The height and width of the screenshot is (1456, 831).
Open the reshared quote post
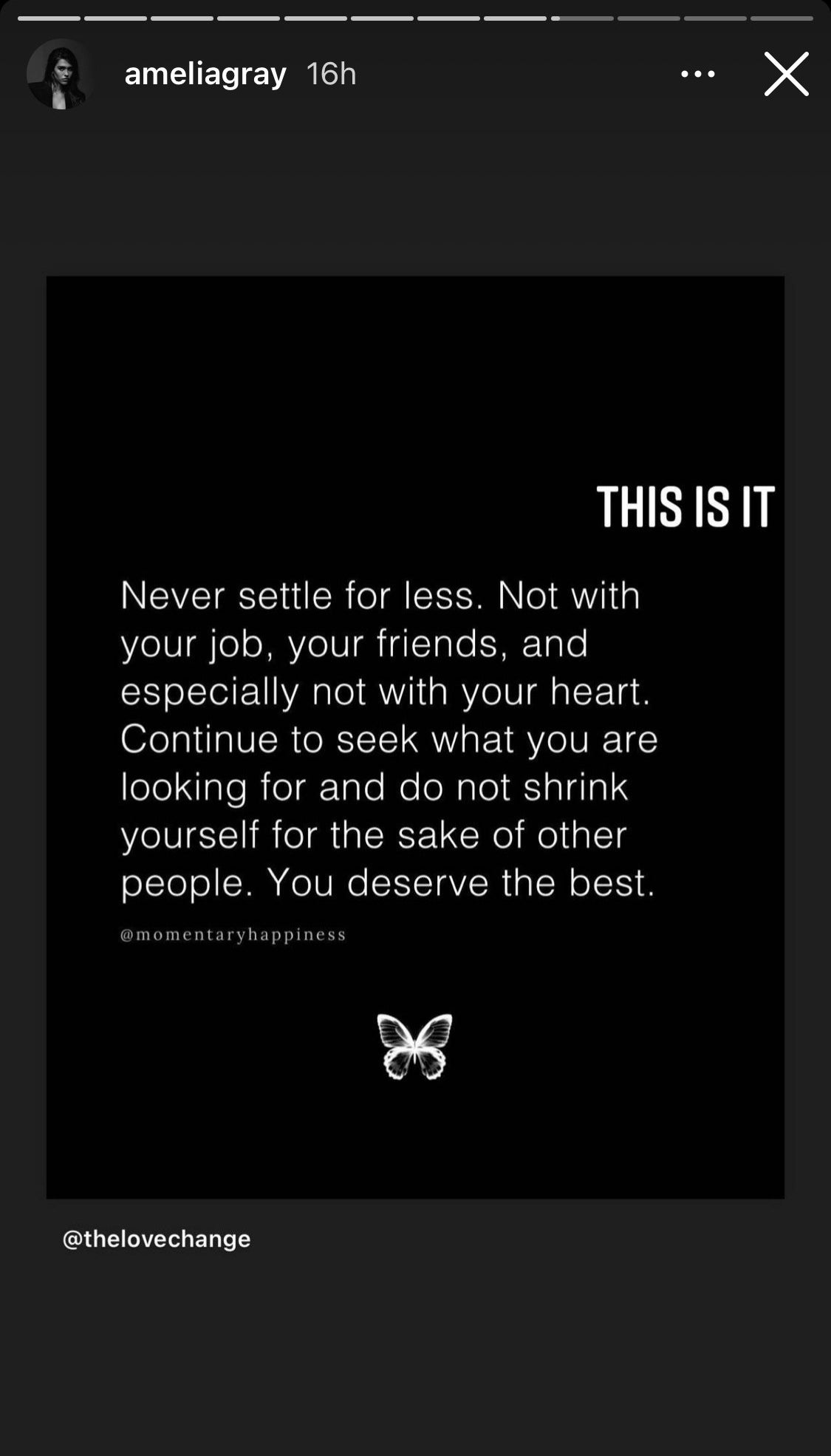(415, 737)
